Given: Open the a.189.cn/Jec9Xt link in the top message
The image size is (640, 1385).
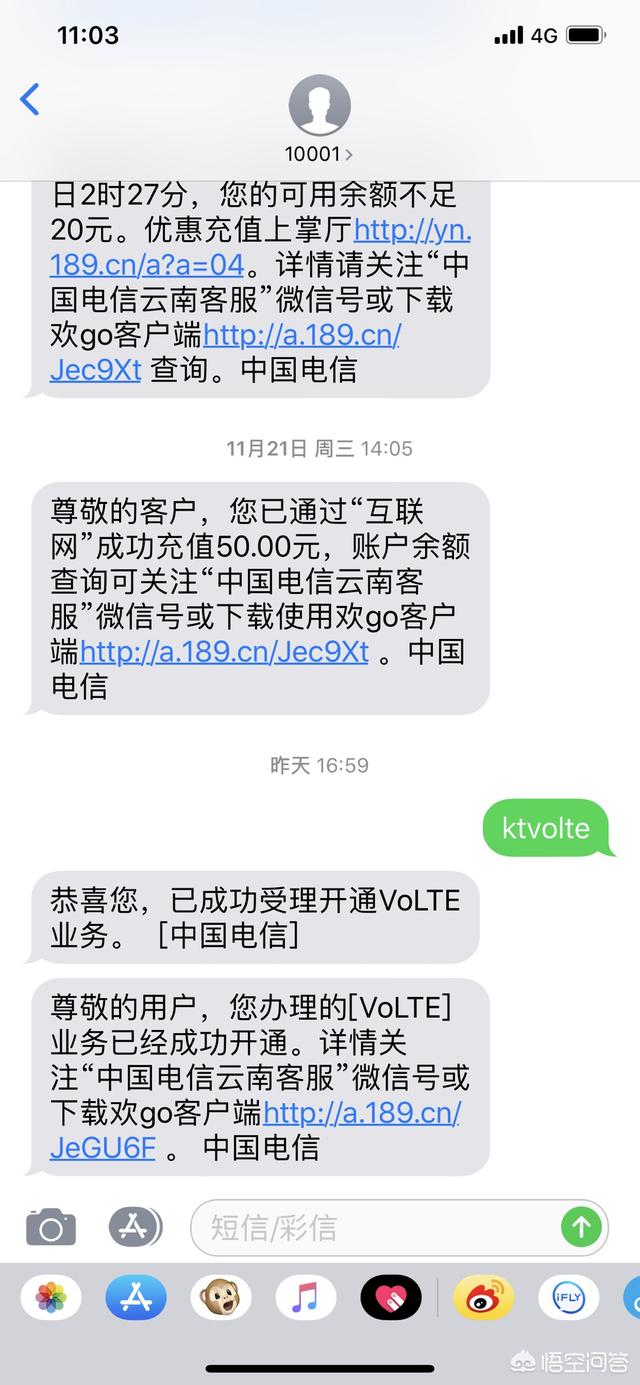Looking at the screenshot, I should point(225,352).
